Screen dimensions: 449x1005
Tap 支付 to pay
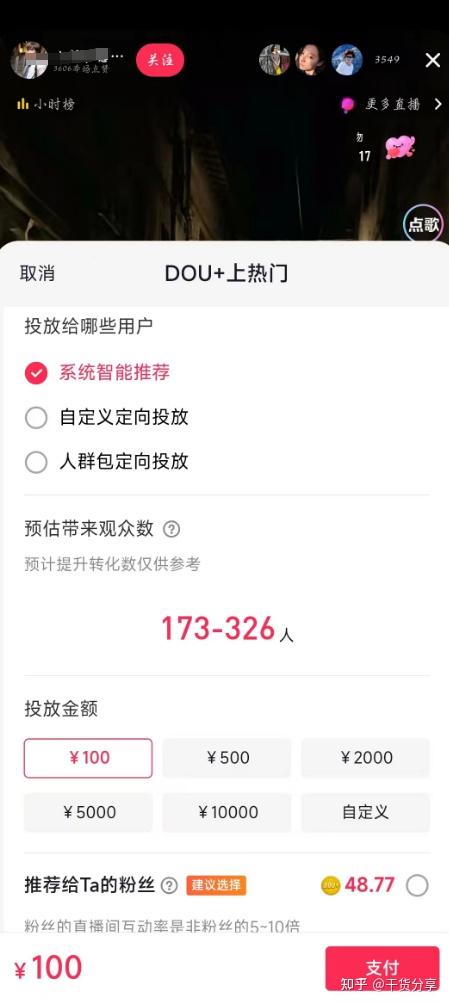[x=382, y=968]
